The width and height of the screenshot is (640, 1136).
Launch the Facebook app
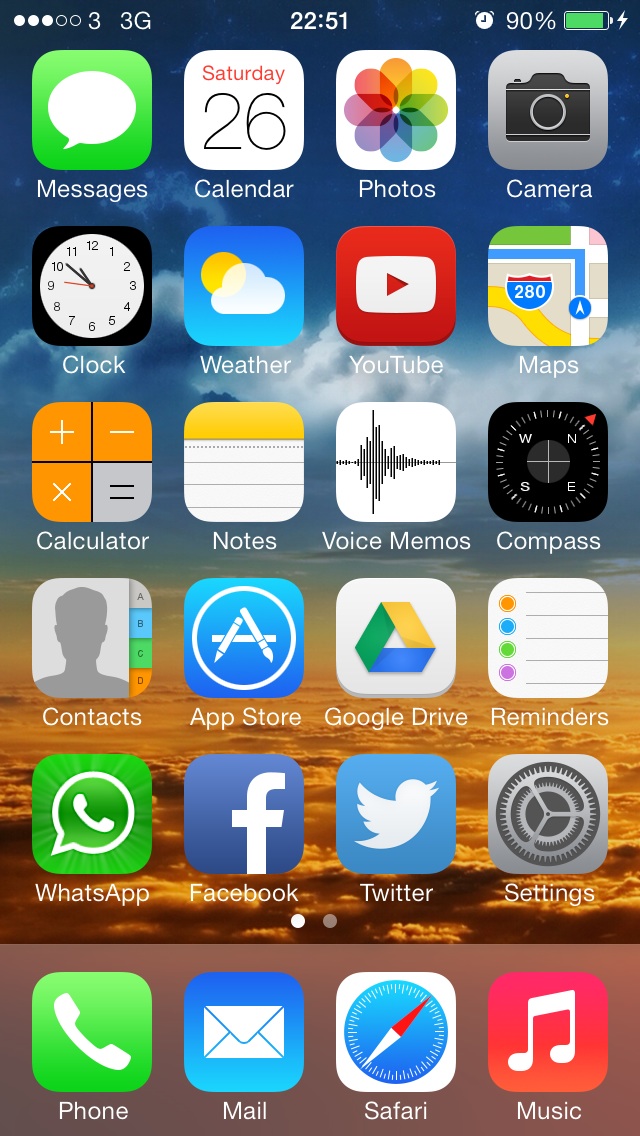point(244,814)
